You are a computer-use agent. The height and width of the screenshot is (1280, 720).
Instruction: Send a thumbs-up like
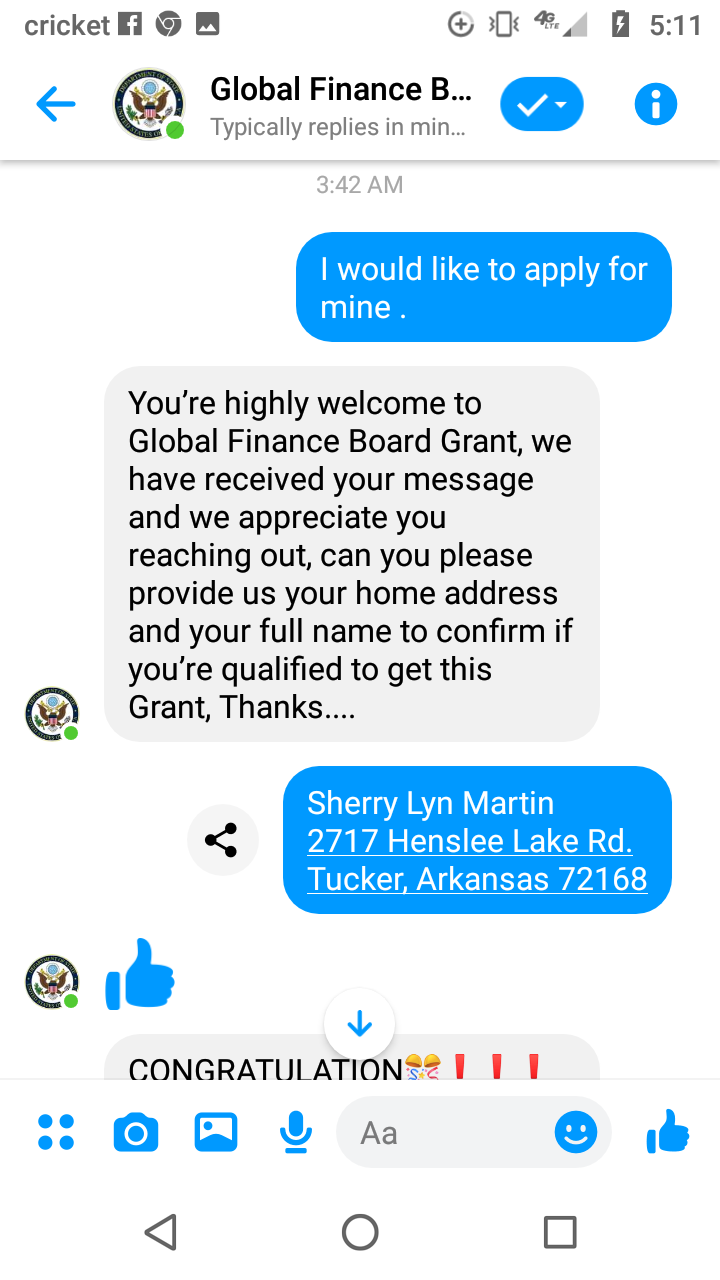[x=667, y=1132]
